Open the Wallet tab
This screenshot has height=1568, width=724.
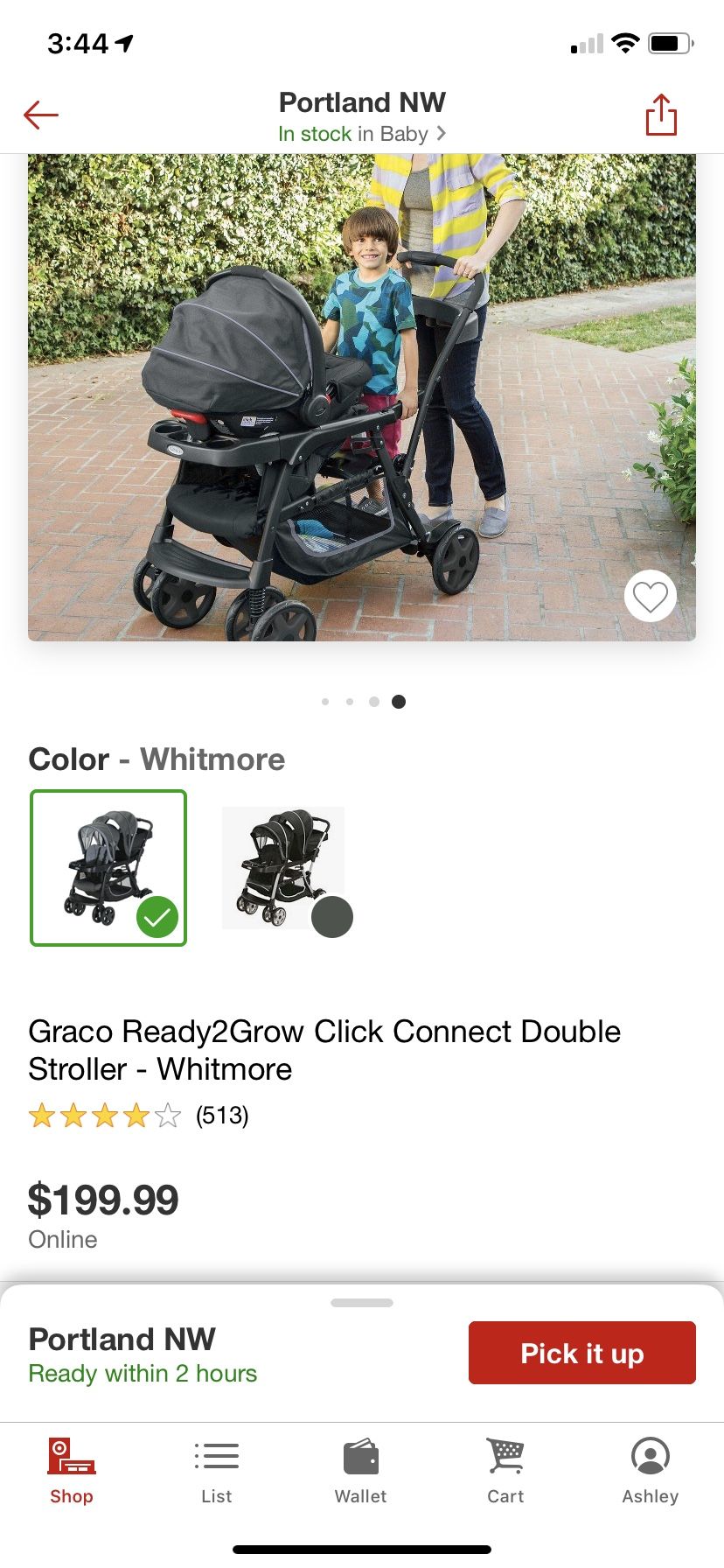[361, 1471]
